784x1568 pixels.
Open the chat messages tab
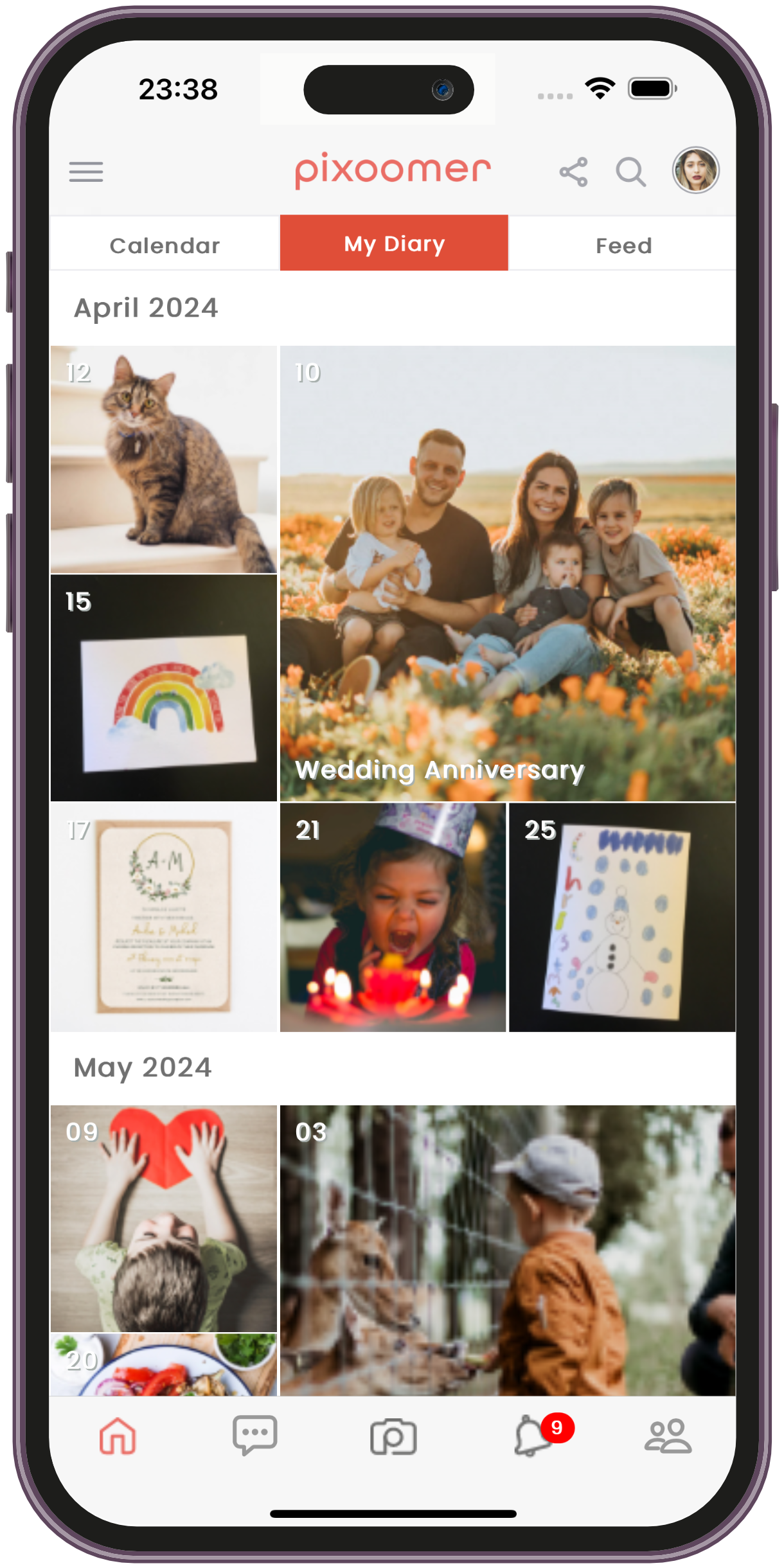(x=254, y=1436)
